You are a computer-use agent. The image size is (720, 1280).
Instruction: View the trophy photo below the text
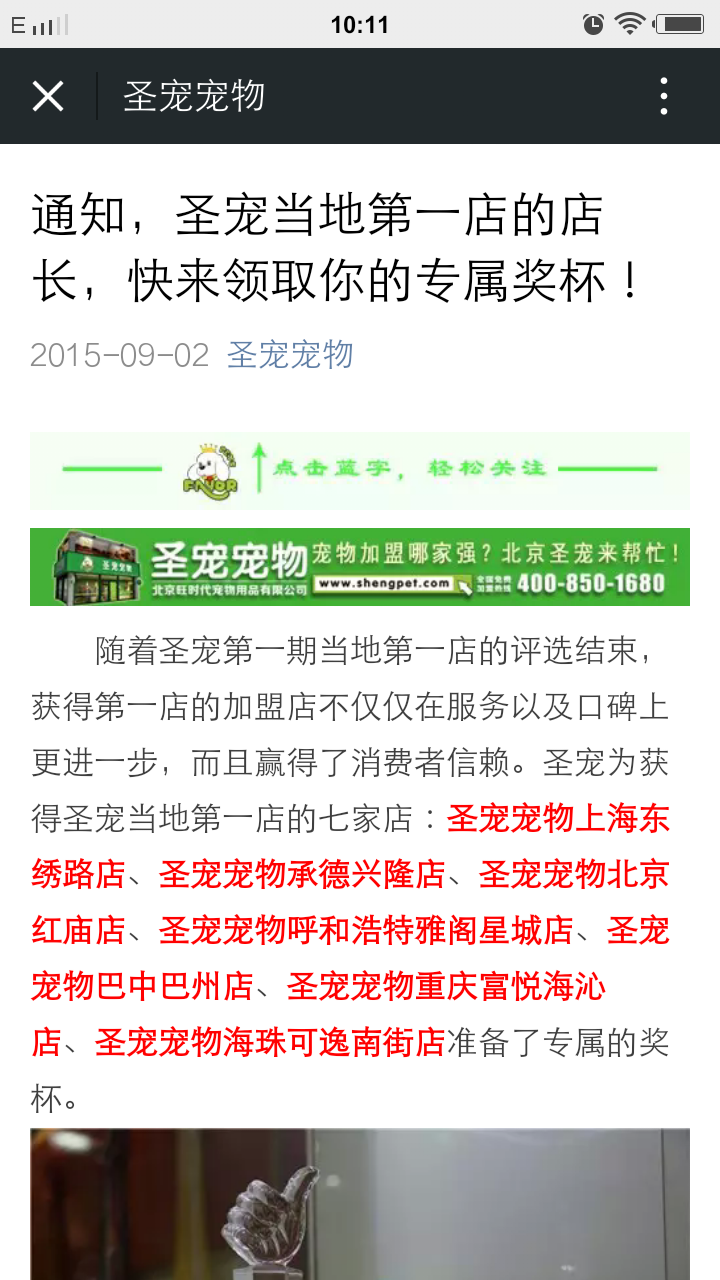pyautogui.click(x=360, y=1204)
